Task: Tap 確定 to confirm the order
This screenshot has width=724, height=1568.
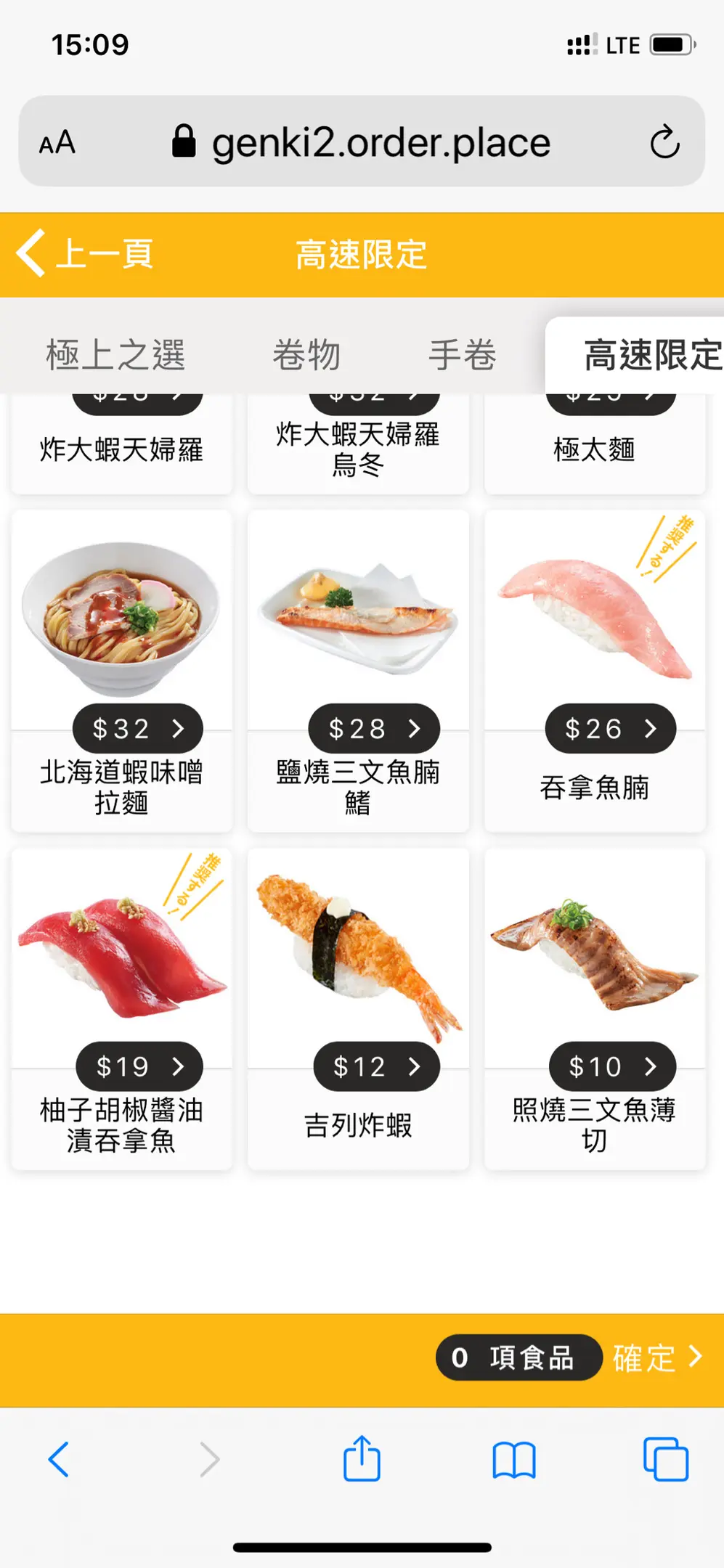Action: 656,1357
